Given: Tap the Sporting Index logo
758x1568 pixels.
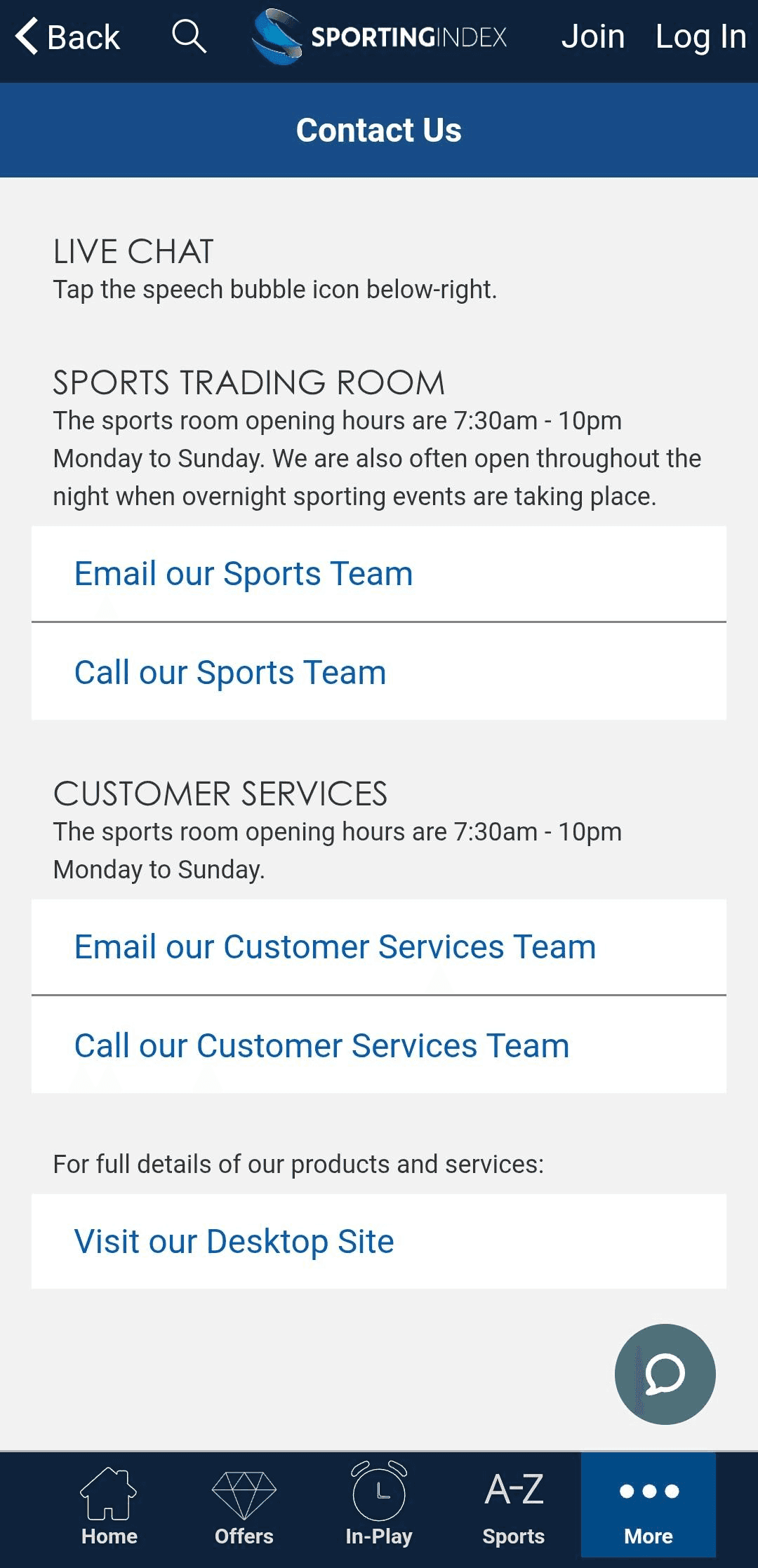Looking at the screenshot, I should [x=379, y=36].
